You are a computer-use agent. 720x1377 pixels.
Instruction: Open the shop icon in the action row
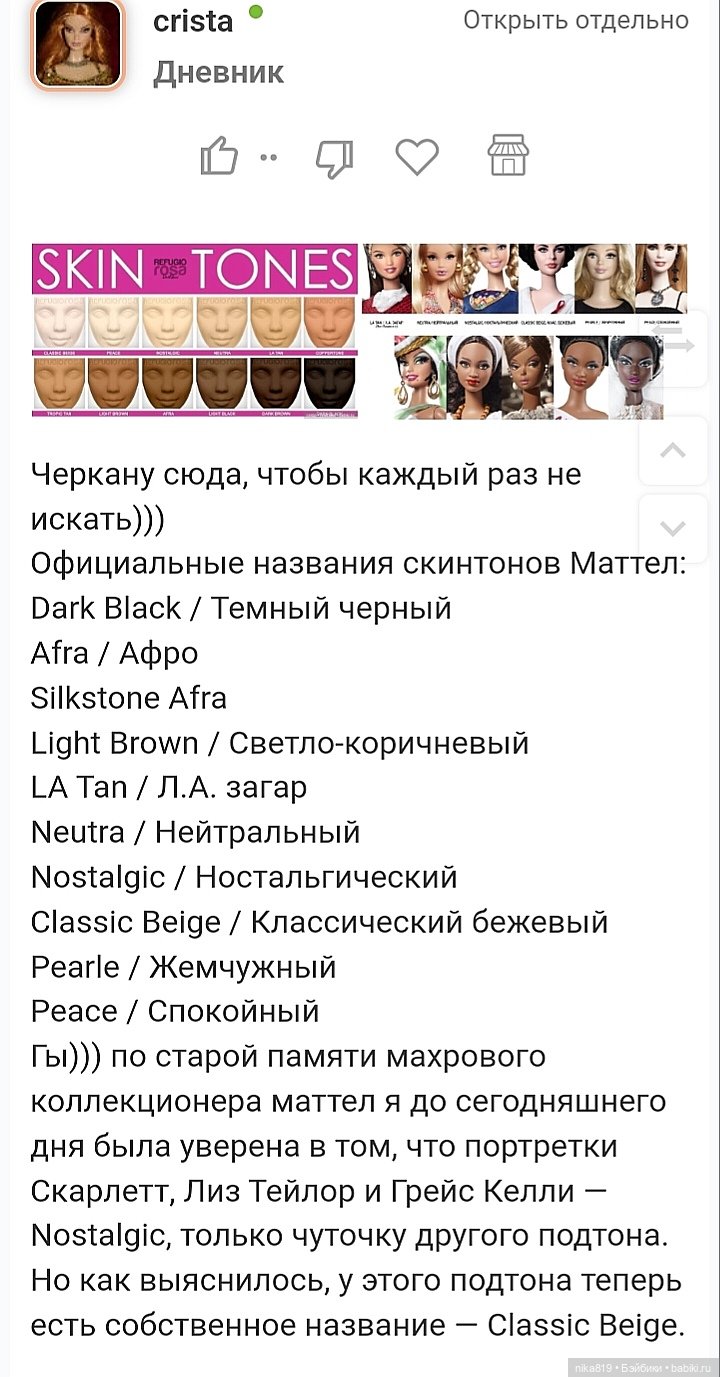pyautogui.click(x=510, y=155)
